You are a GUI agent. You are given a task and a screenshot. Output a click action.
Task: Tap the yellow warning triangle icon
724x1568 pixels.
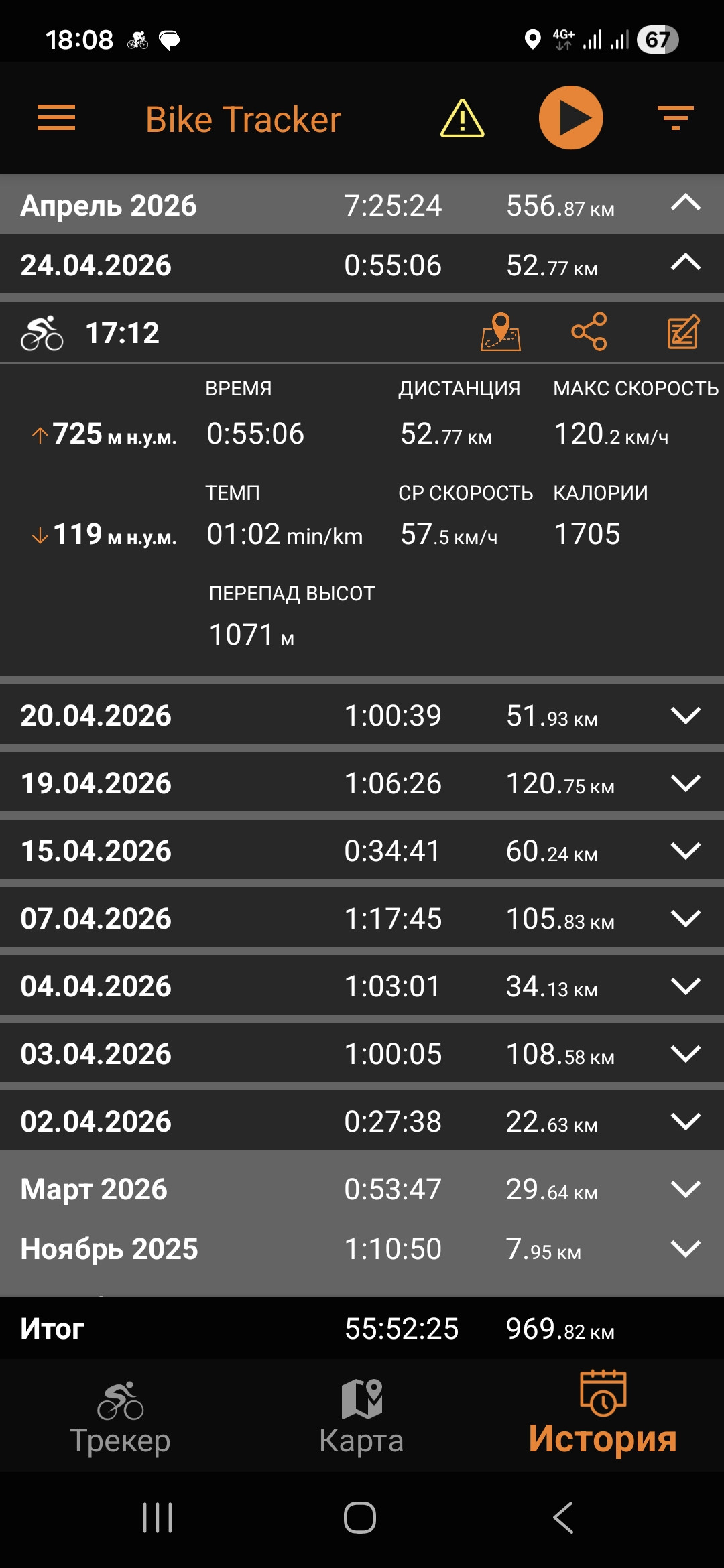pos(462,119)
